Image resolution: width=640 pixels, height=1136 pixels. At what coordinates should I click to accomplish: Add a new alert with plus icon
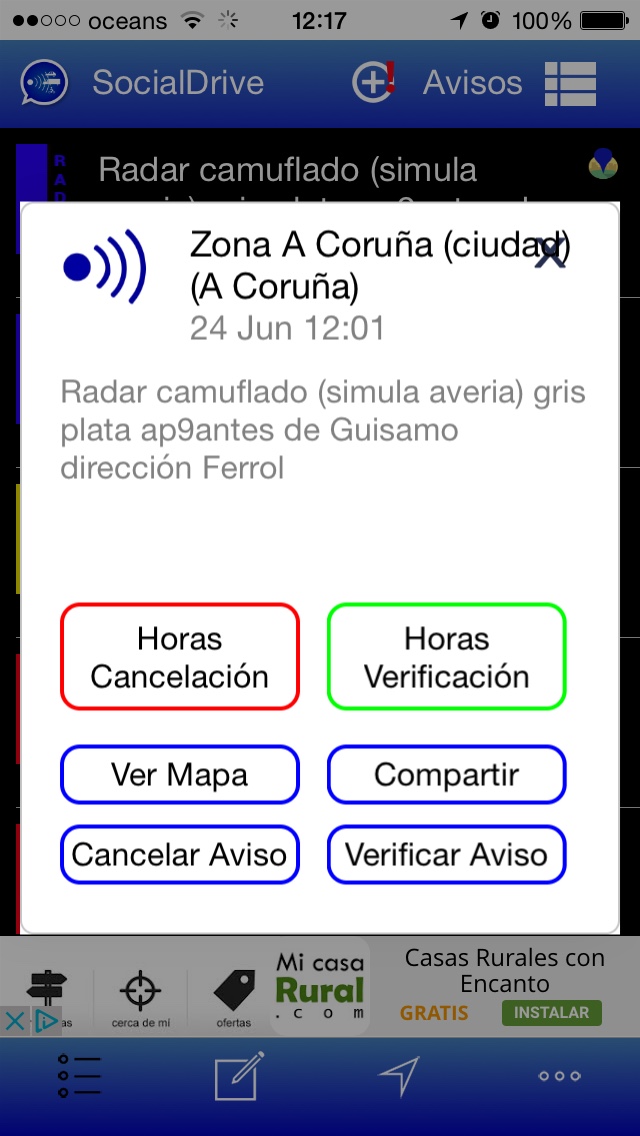click(x=375, y=82)
